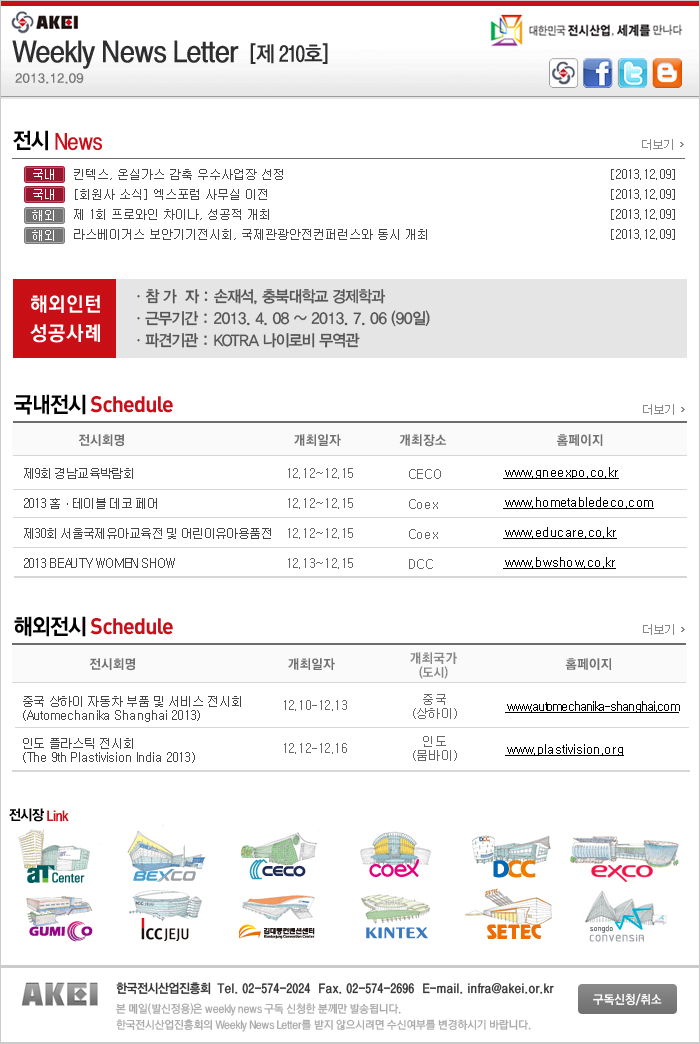Open the Blogger icon in header

click(x=667, y=73)
